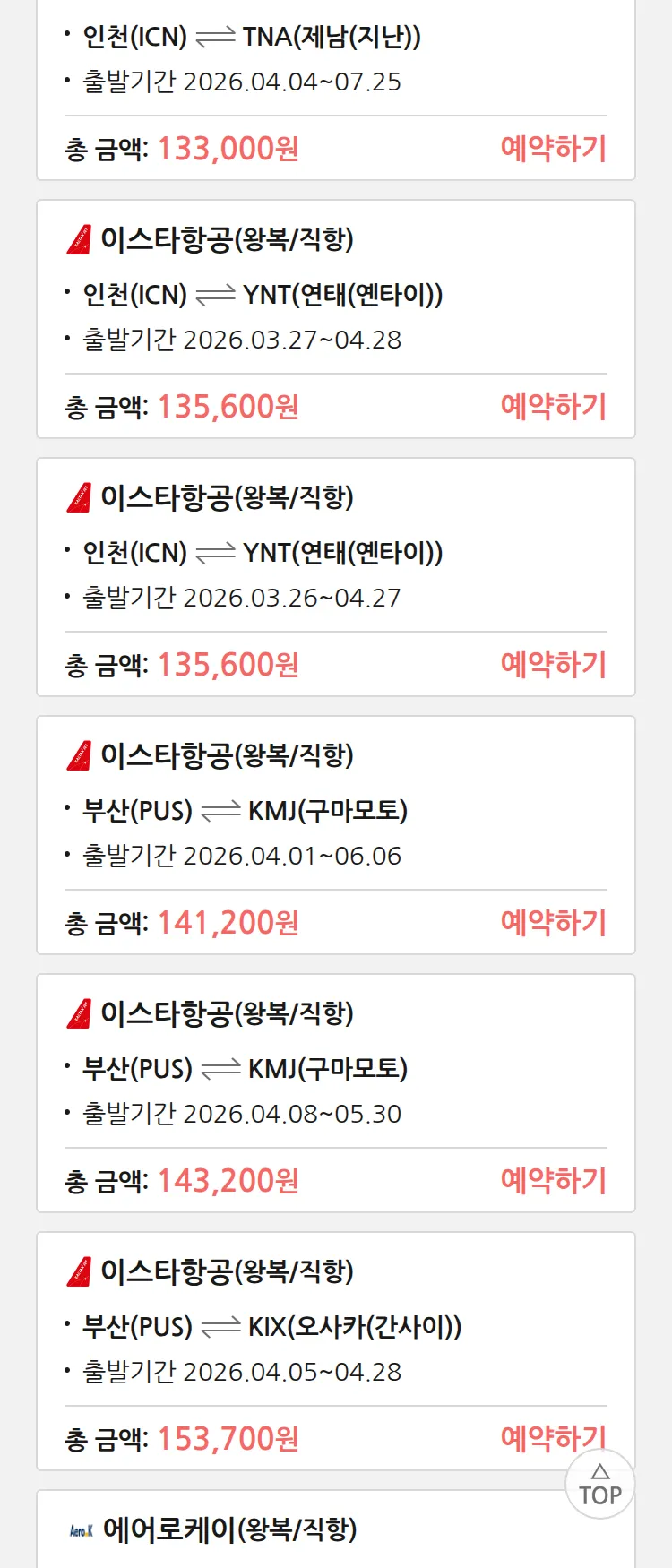Book the 143,200원 Busan to KMJ flight
This screenshot has width=672, height=1568.
(x=553, y=1181)
